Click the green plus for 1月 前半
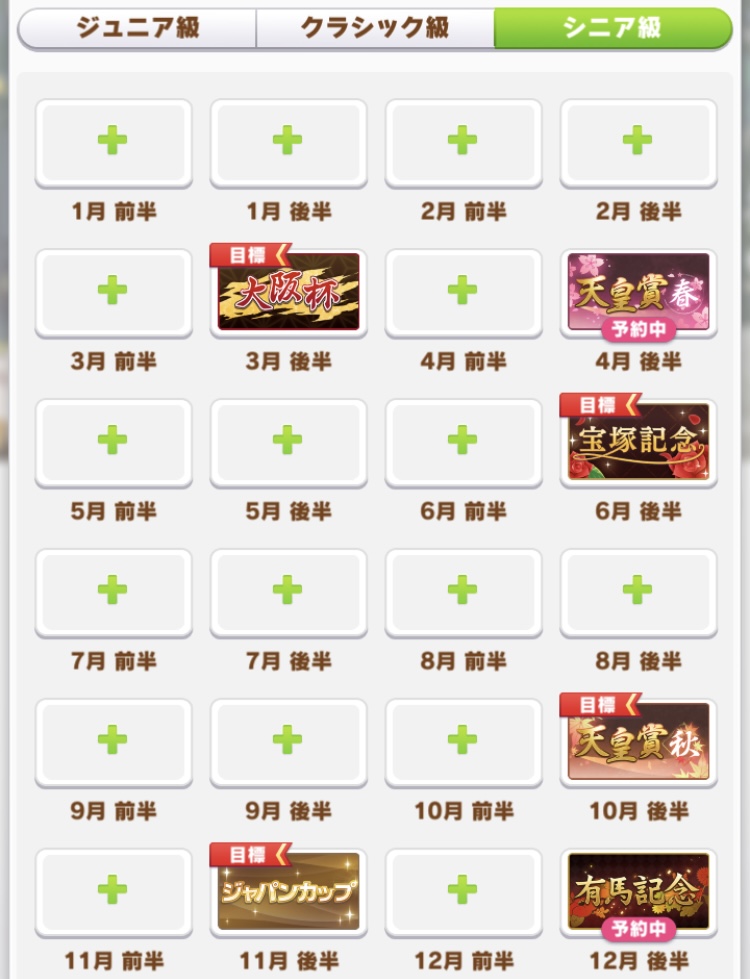This screenshot has width=750, height=979. click(112, 142)
